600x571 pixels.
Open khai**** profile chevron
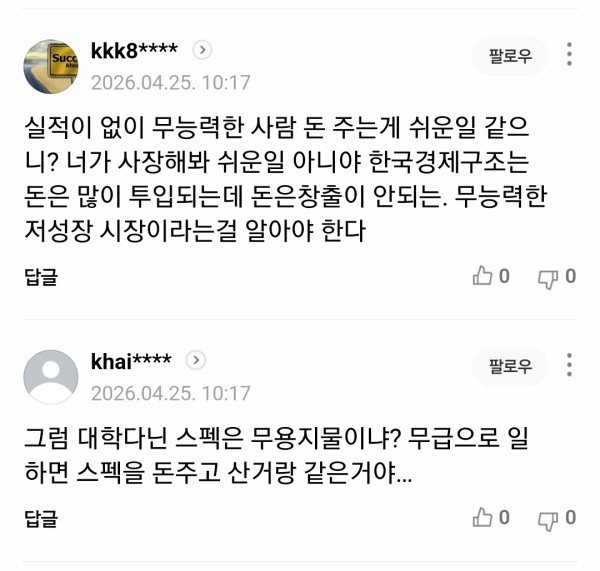(196, 360)
